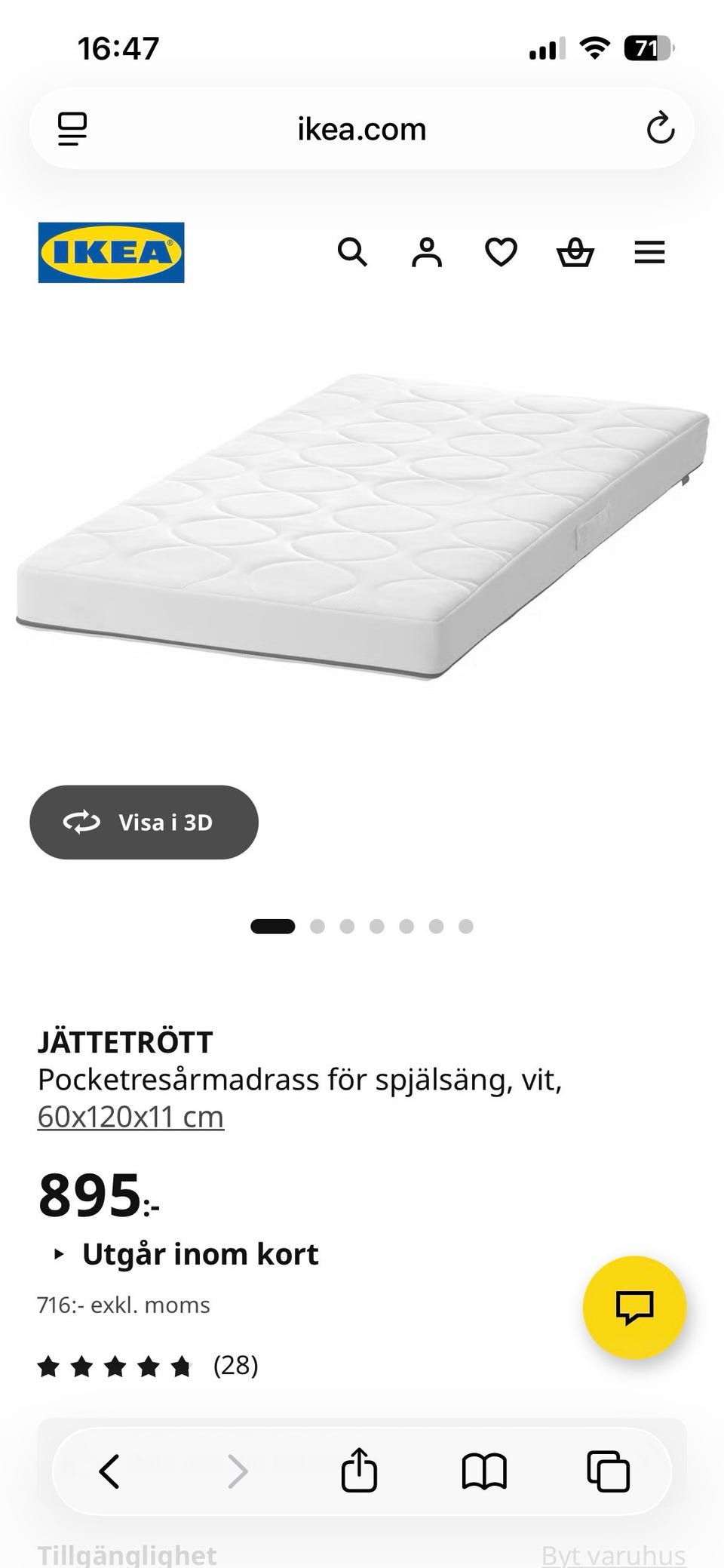Open the shopping basket
The image size is (724, 1568).
point(575,252)
